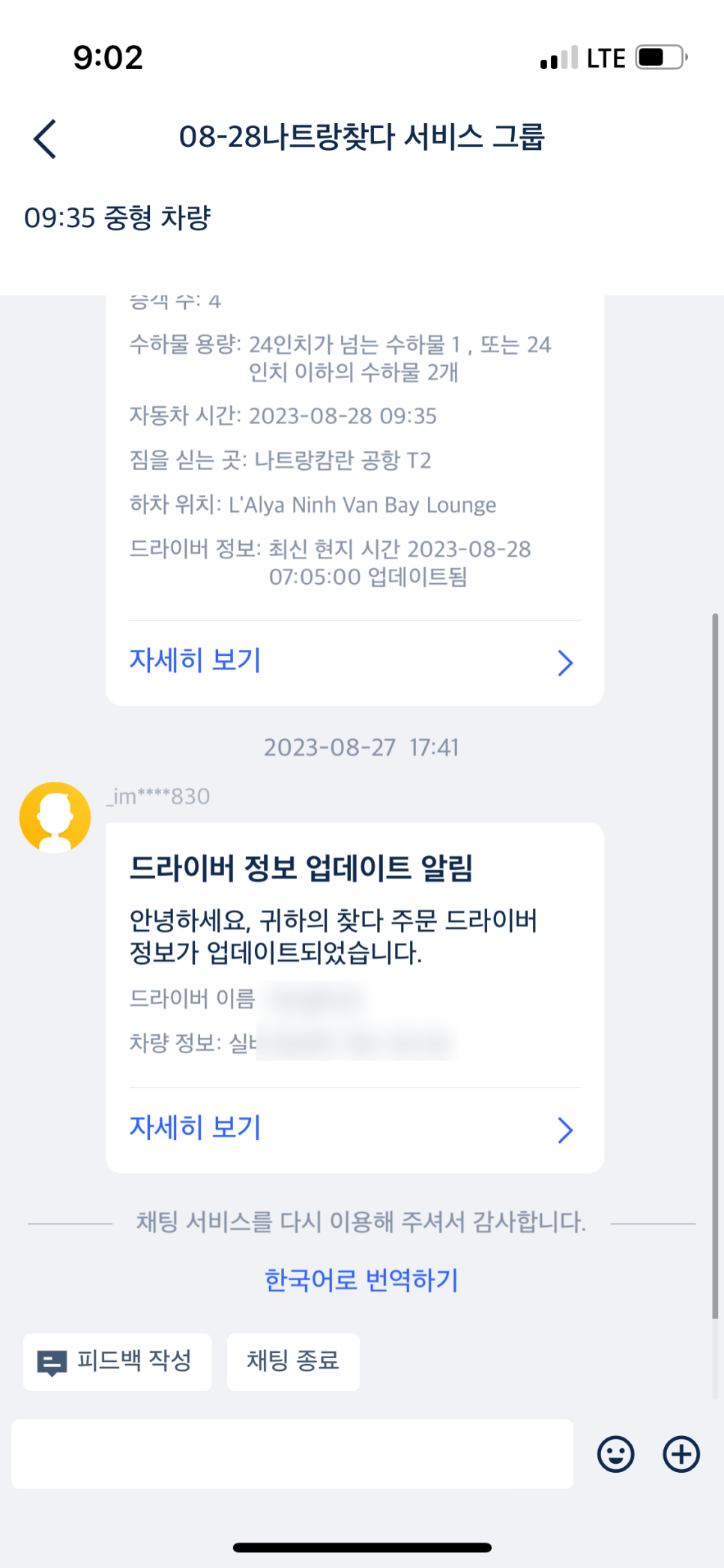724x1568 pixels.
Task: Tap the avatar of _im****830
Action: [55, 817]
